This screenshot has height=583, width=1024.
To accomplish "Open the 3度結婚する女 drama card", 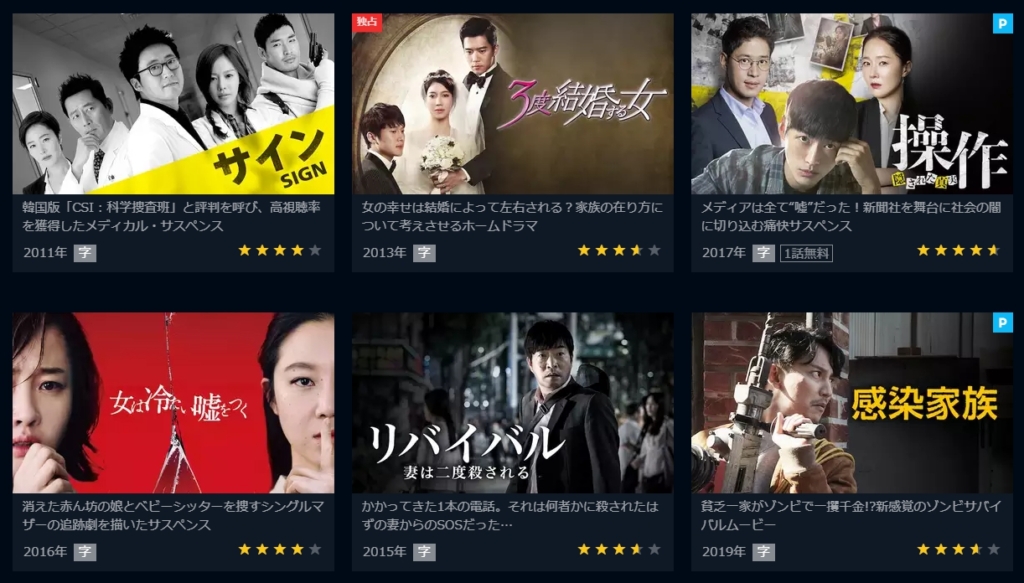I will pos(512,104).
